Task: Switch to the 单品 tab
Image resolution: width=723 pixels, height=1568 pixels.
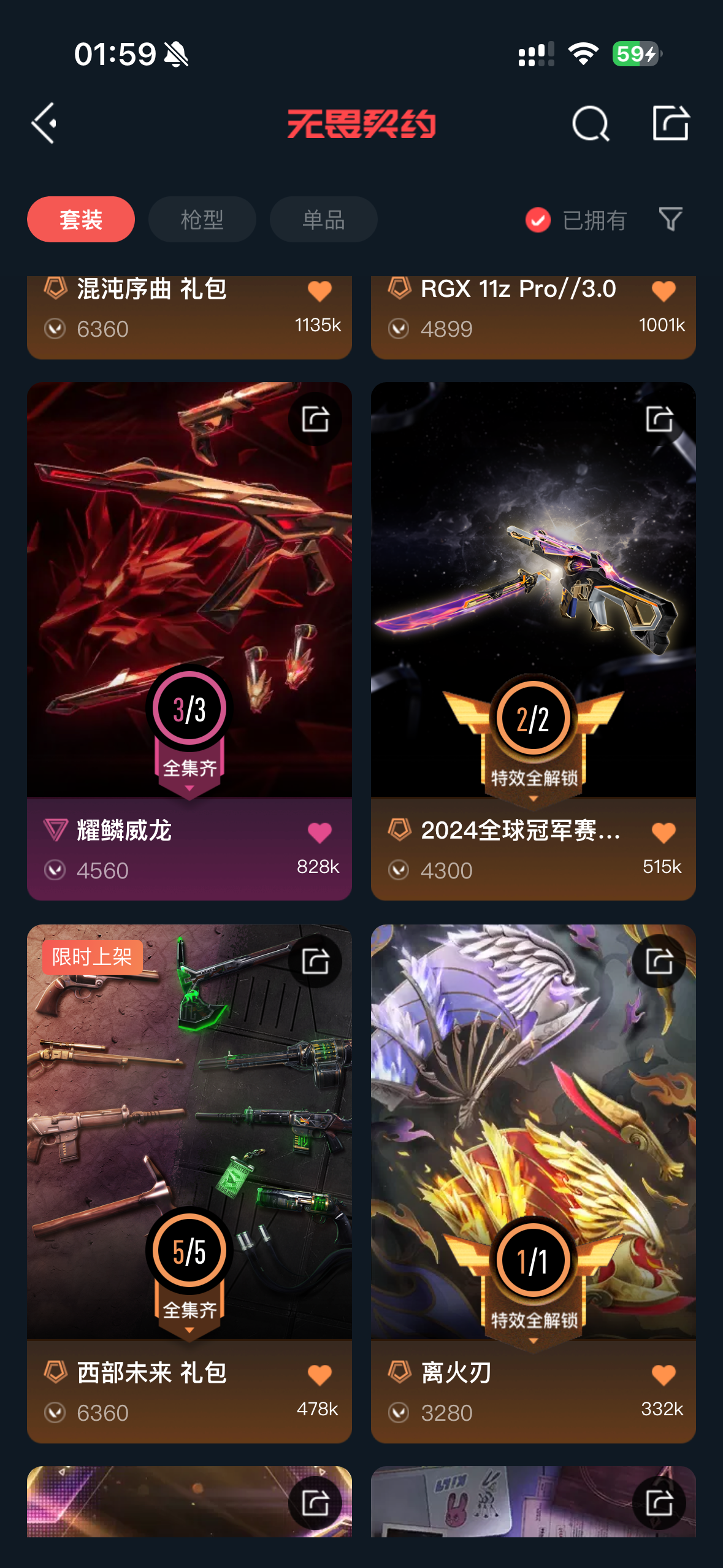Action: point(323,220)
